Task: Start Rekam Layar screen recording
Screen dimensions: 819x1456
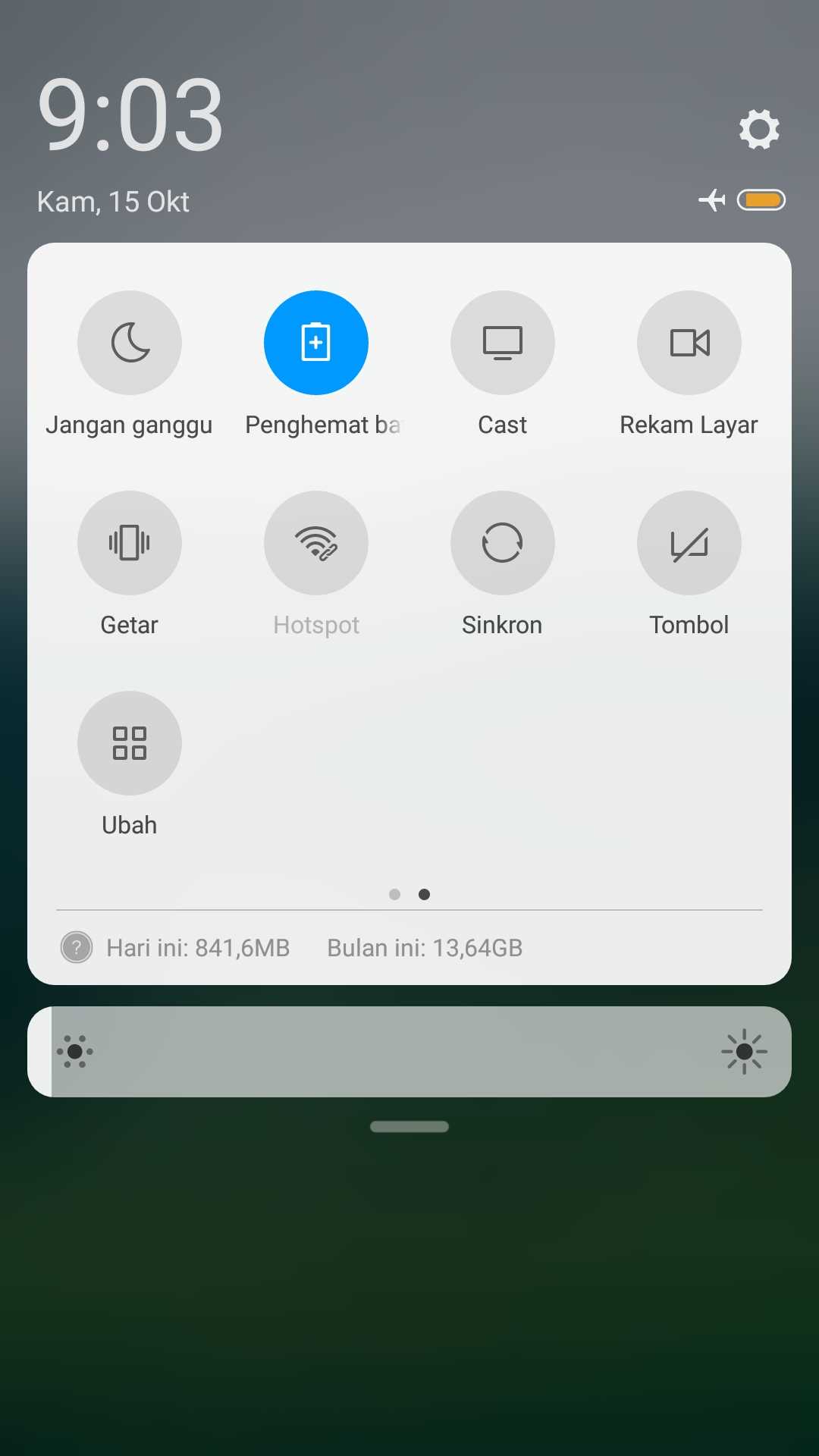Action: (689, 343)
